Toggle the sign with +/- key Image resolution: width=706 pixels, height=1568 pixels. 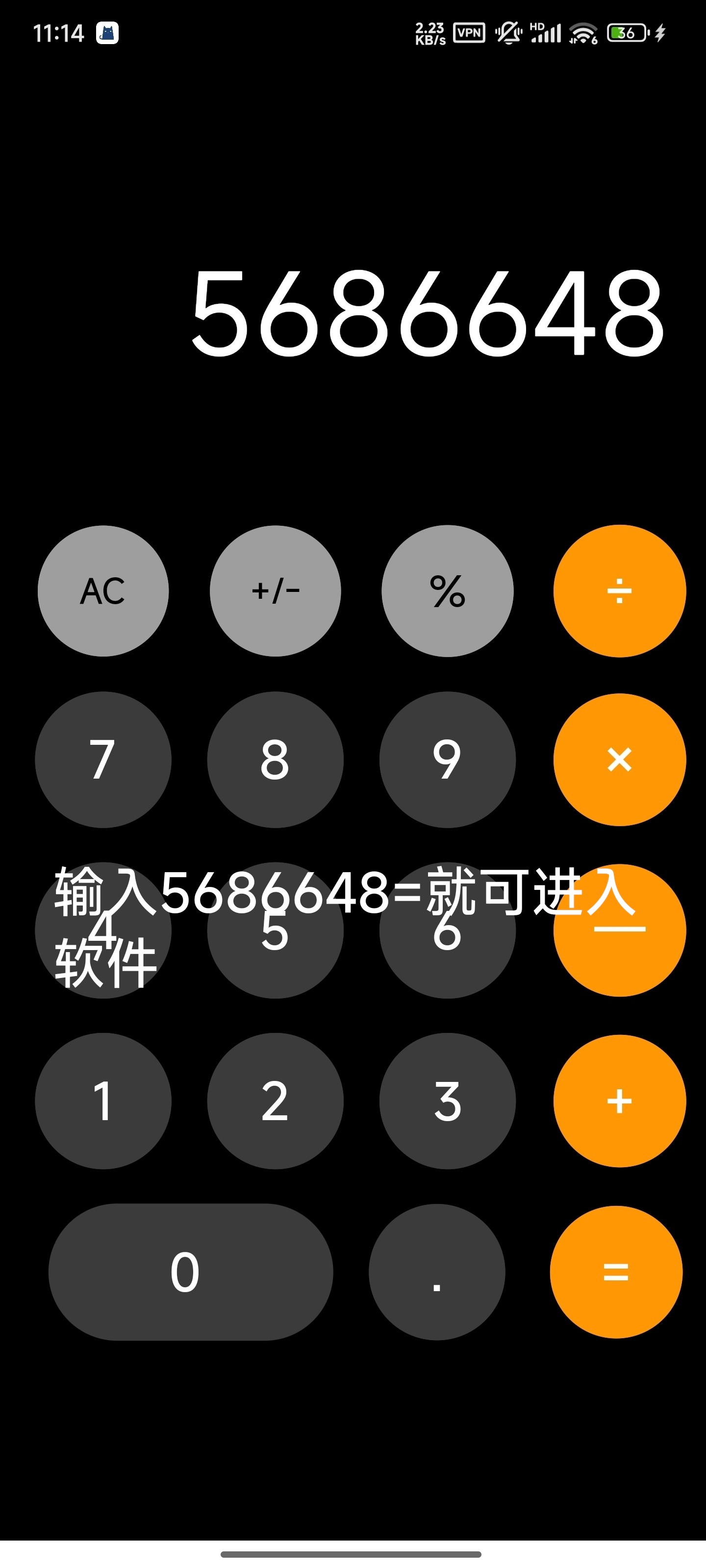[x=276, y=591]
